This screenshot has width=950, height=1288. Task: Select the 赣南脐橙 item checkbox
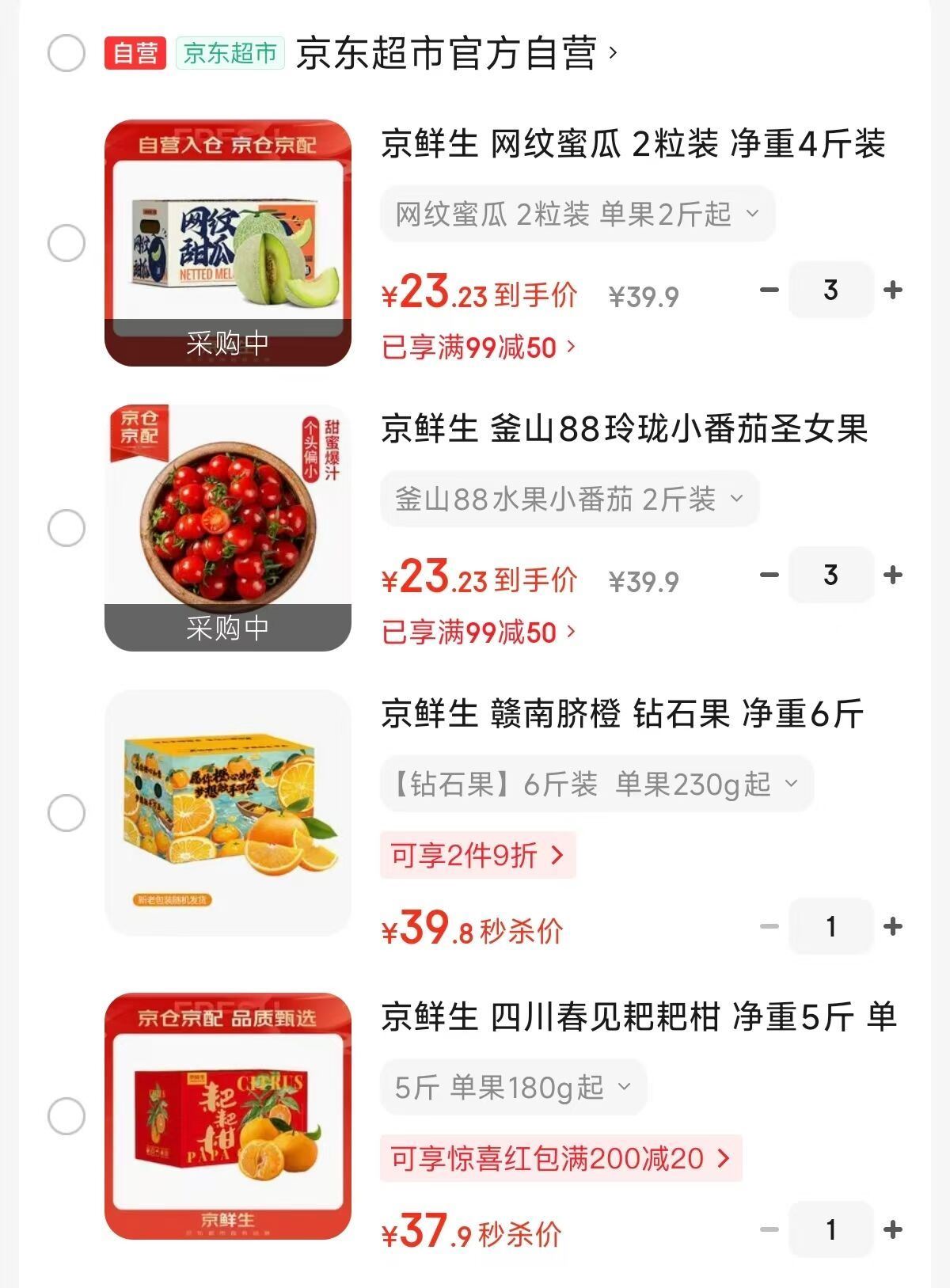(66, 813)
